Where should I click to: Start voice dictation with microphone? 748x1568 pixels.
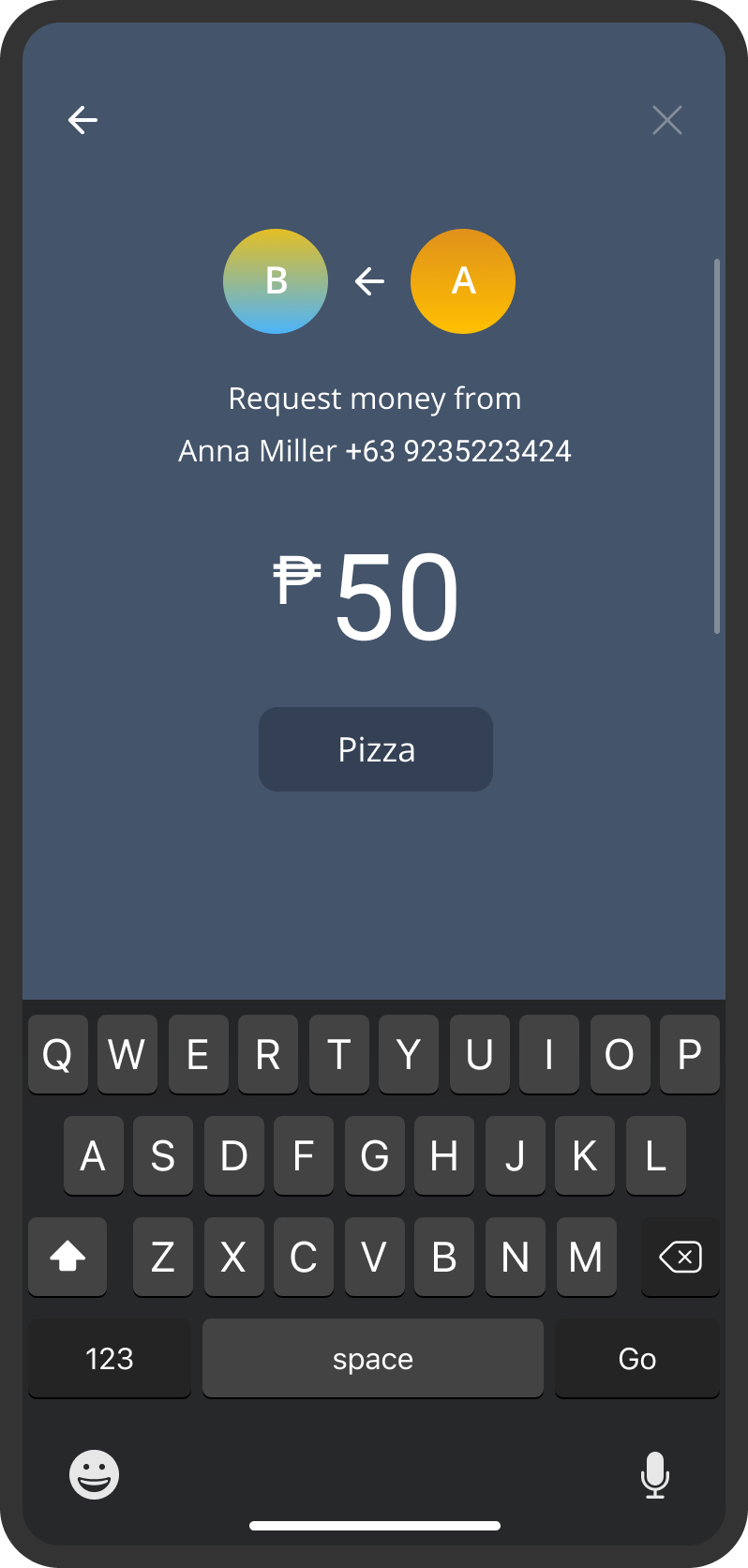[x=655, y=1475]
